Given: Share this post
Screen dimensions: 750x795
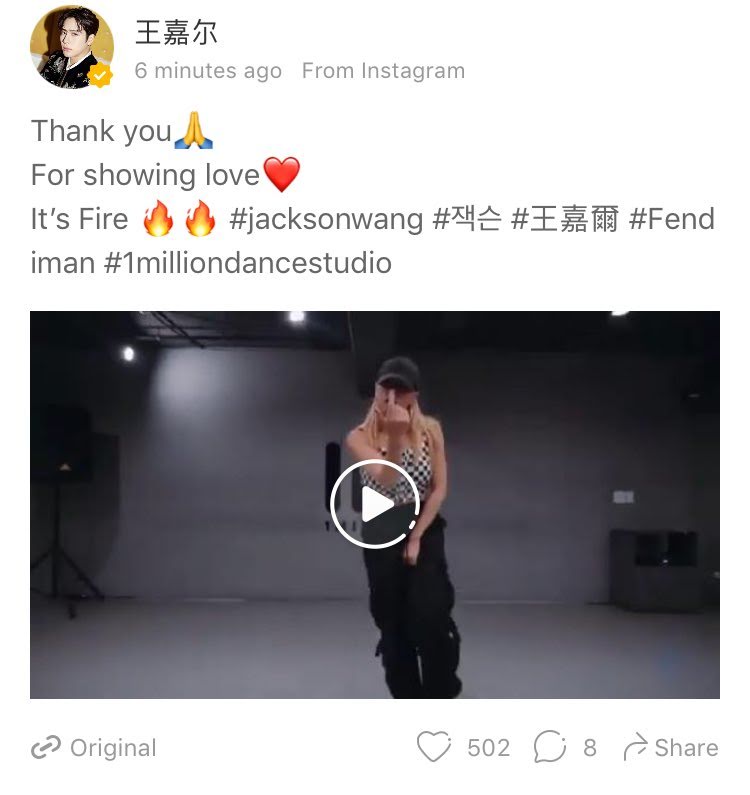Looking at the screenshot, I should [670, 748].
